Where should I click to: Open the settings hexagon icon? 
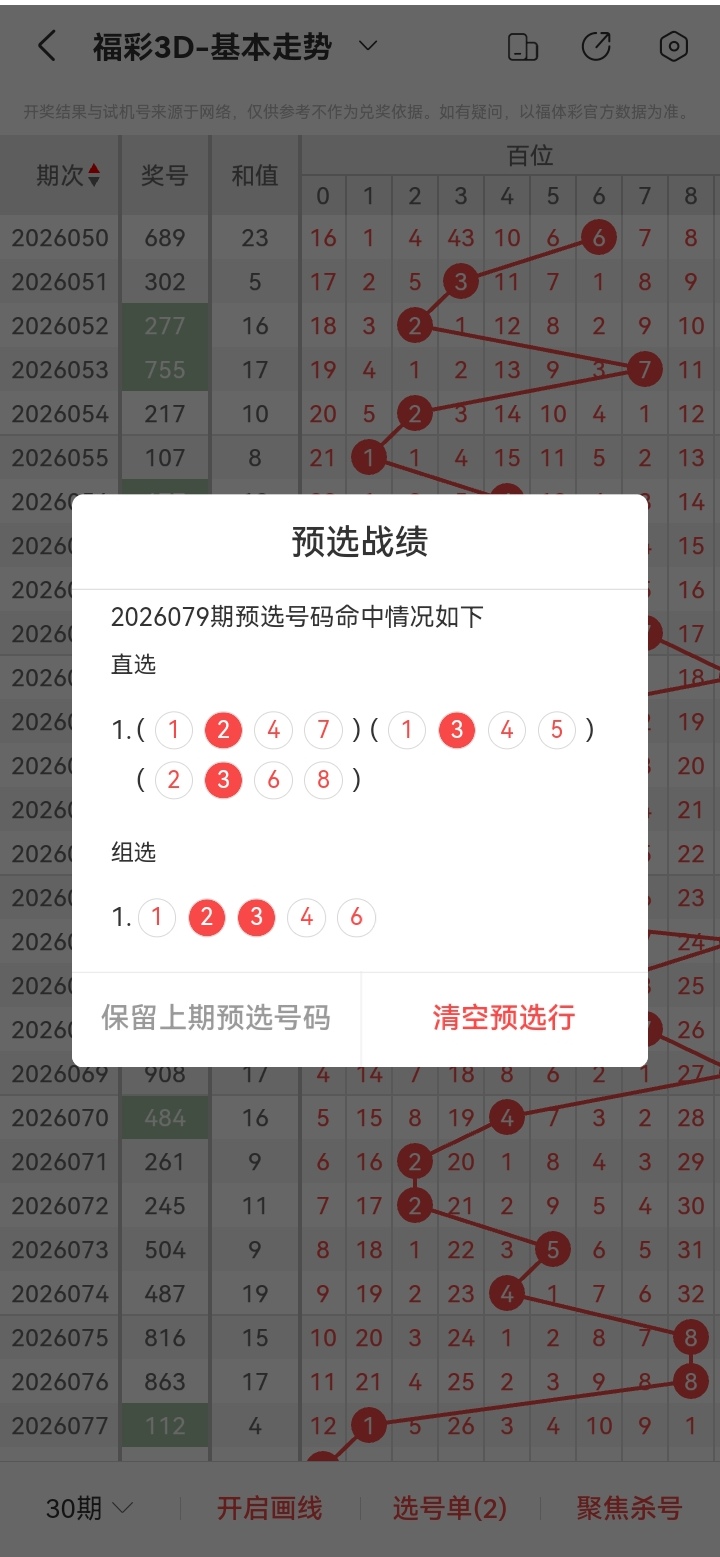(674, 46)
